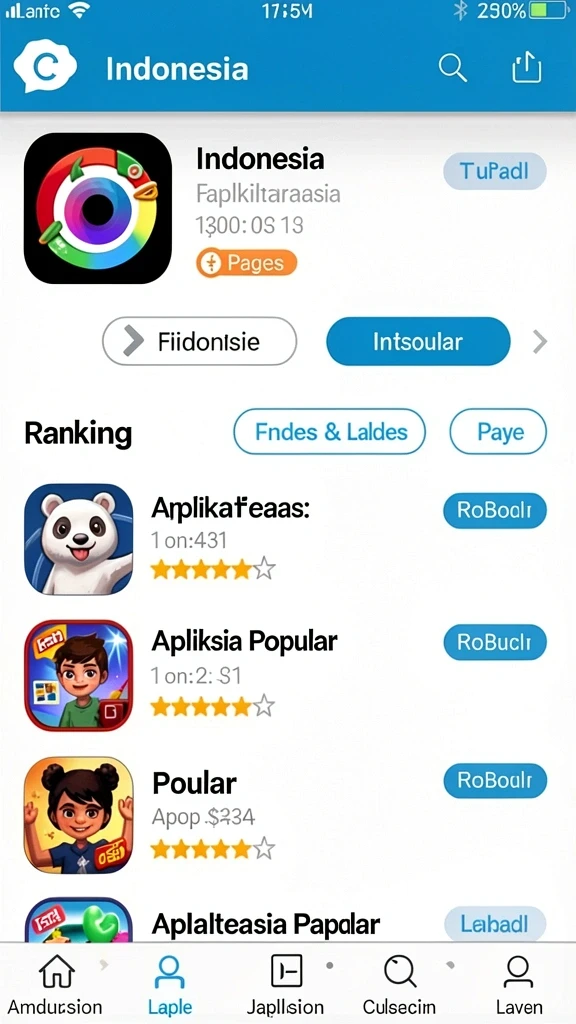This screenshot has height=1024, width=576.
Task: Open the search magnifier in the header
Action: [452, 68]
